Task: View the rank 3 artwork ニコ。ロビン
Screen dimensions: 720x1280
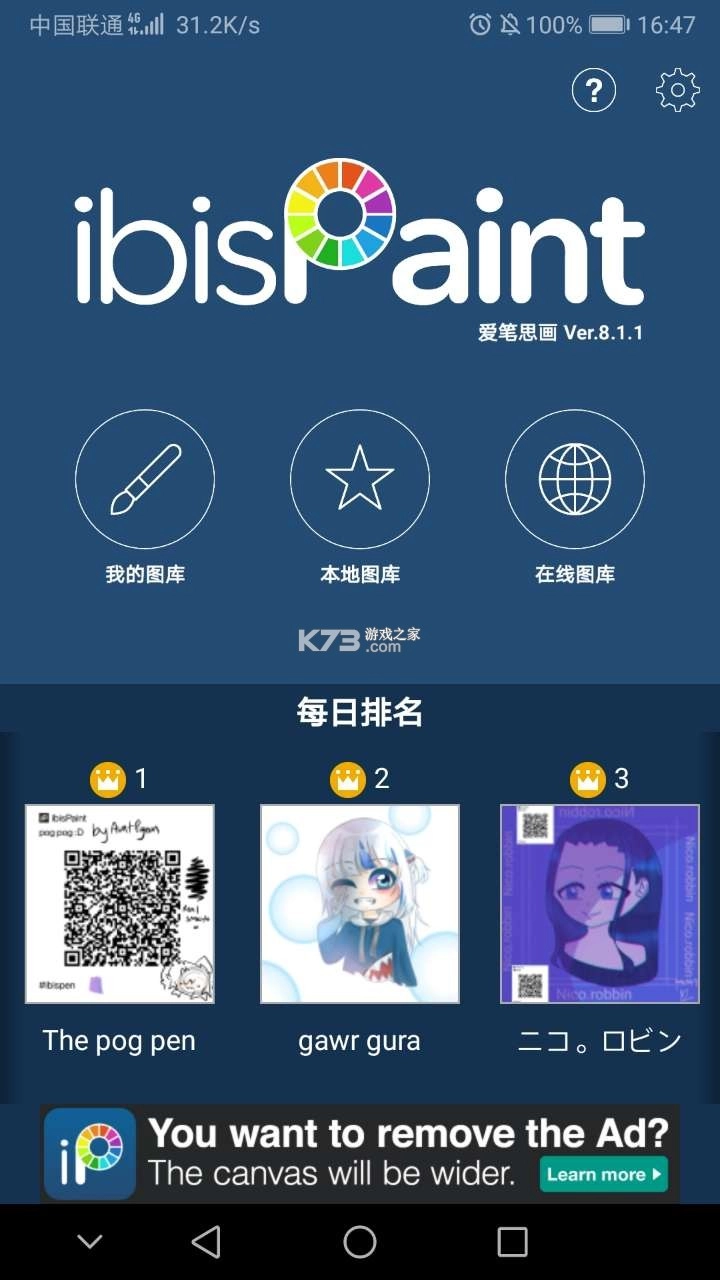Action: coord(599,904)
